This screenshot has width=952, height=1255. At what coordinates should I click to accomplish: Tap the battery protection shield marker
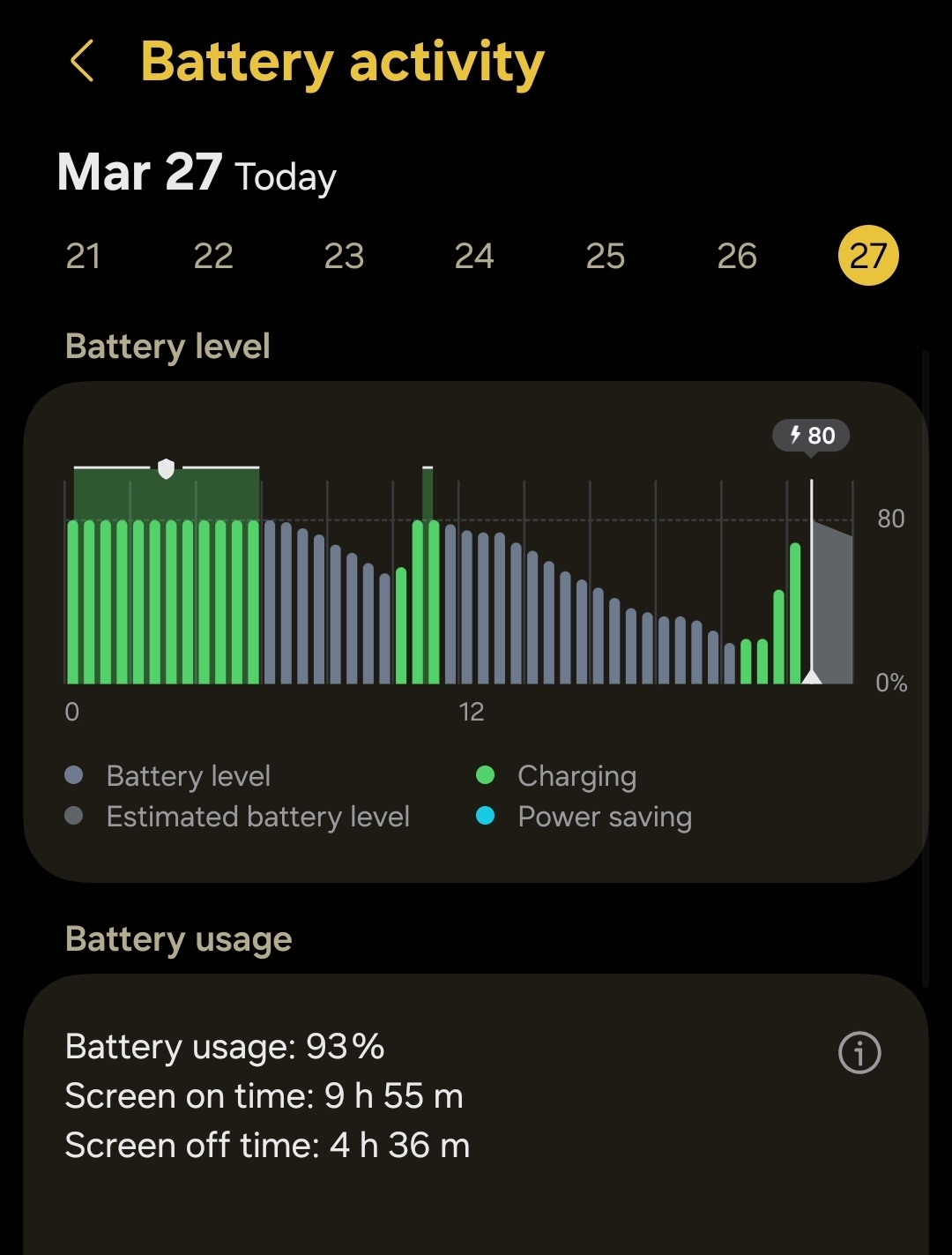[x=166, y=468]
